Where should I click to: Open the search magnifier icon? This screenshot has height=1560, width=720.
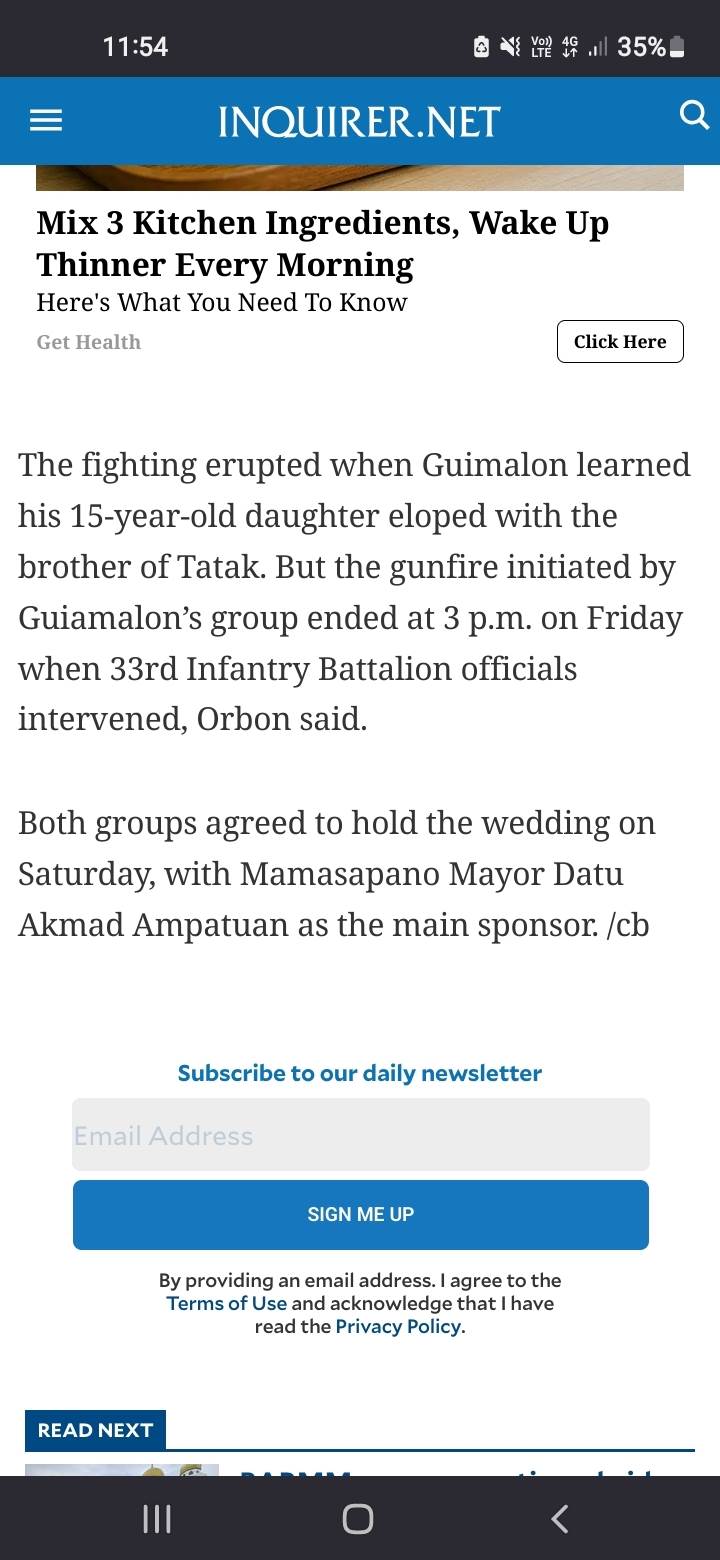coord(693,116)
